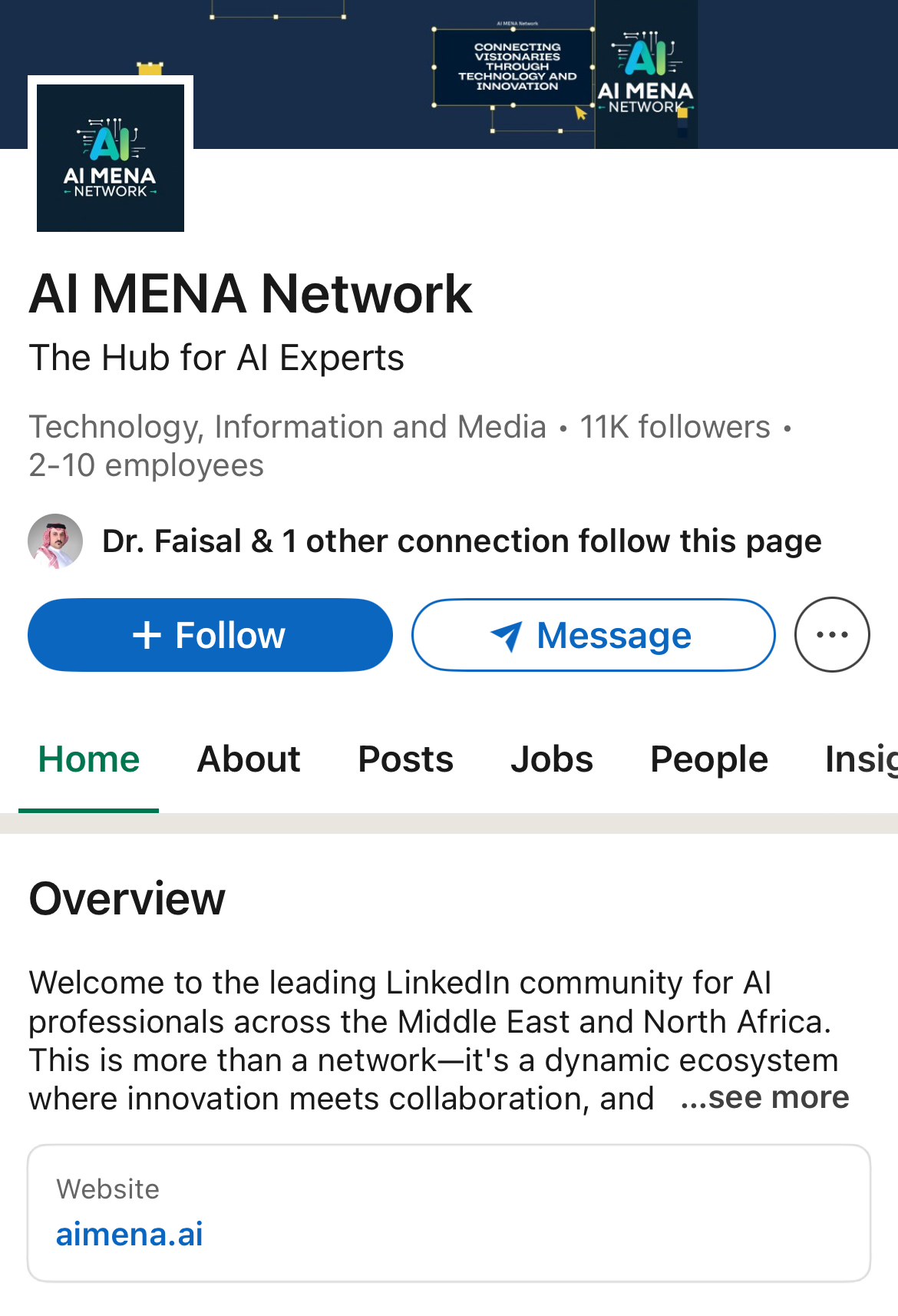Image resolution: width=898 pixels, height=1316 pixels.
Task: Expand the Website info card
Action: (449, 1213)
